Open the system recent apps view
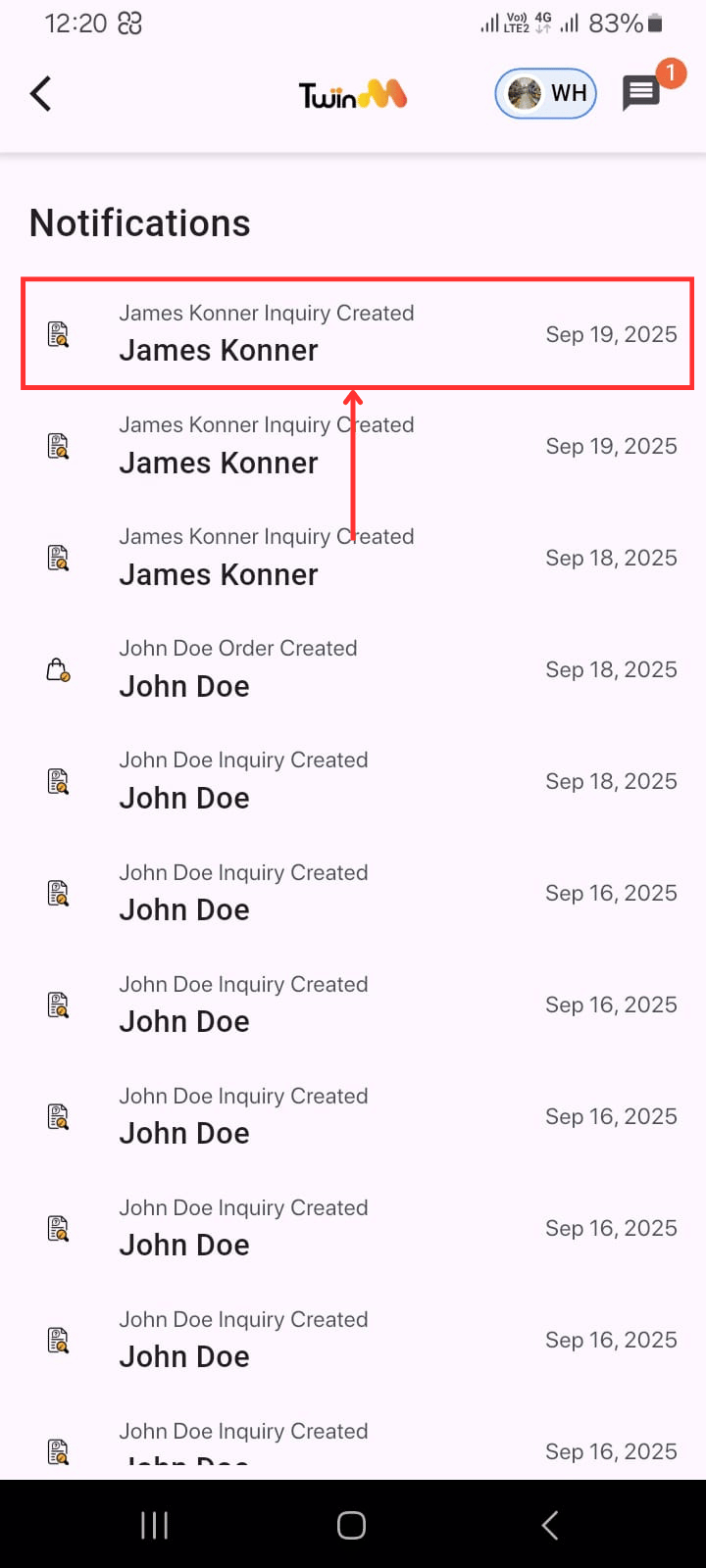This screenshot has height=1568, width=706. [154, 1525]
